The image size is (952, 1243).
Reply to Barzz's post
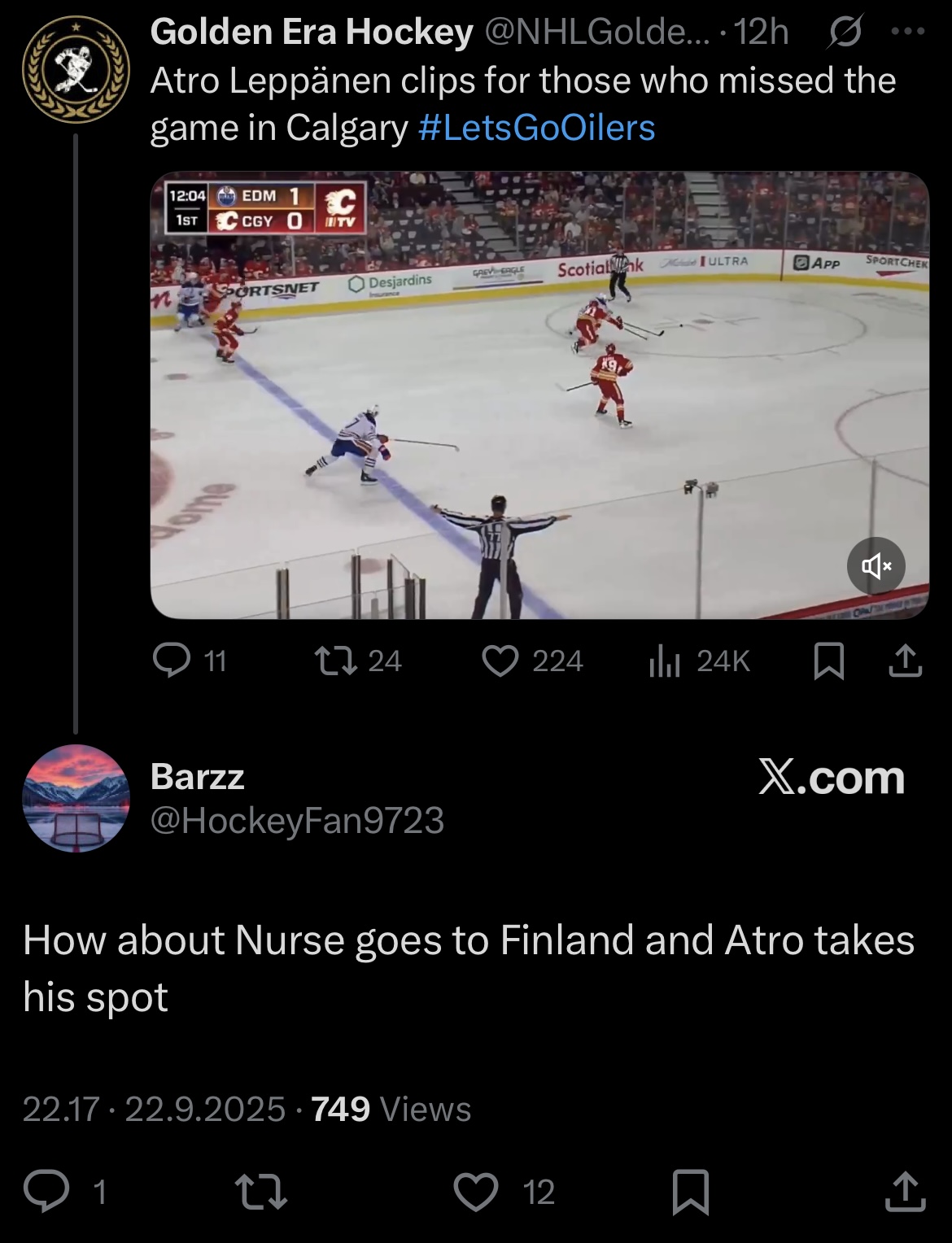[45, 1191]
